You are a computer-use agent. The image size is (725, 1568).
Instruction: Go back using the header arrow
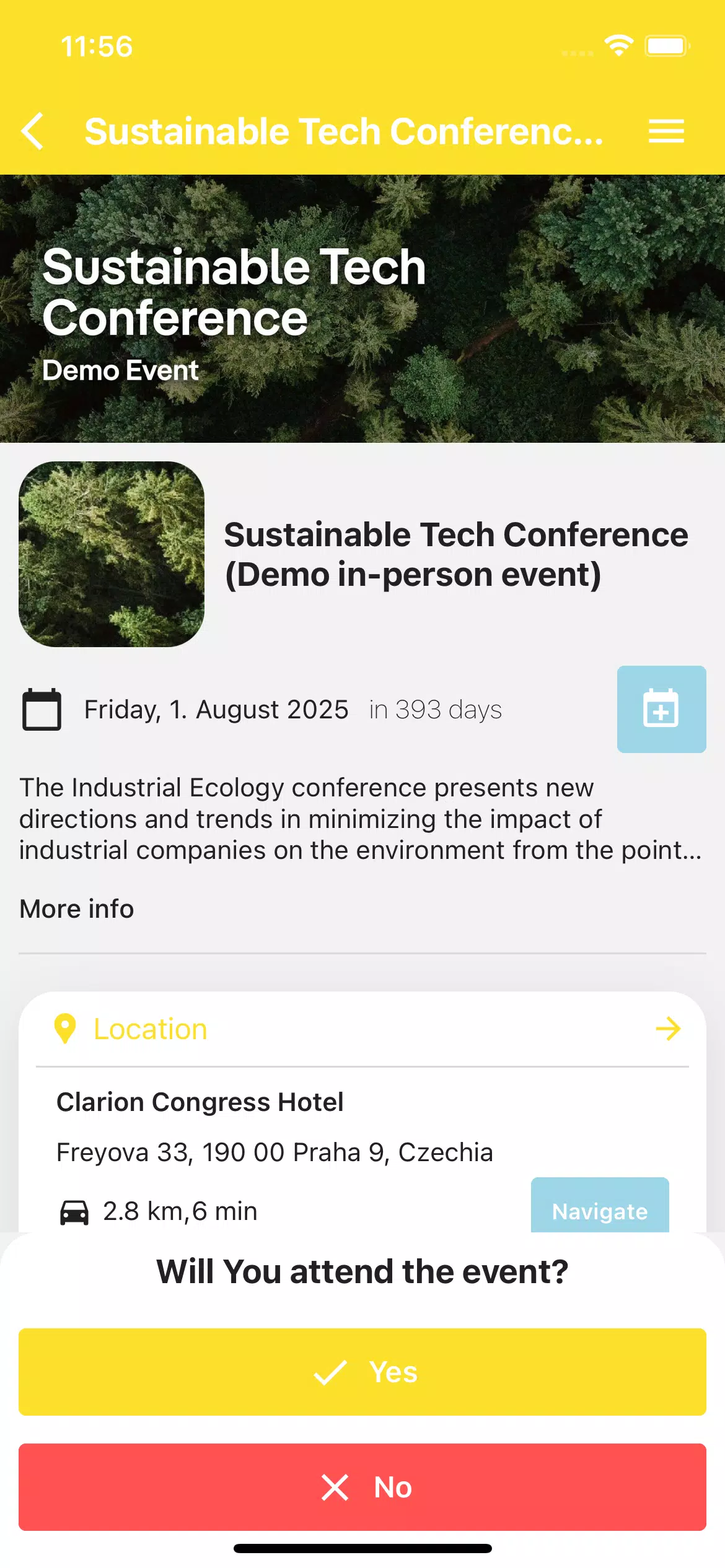pyautogui.click(x=33, y=131)
